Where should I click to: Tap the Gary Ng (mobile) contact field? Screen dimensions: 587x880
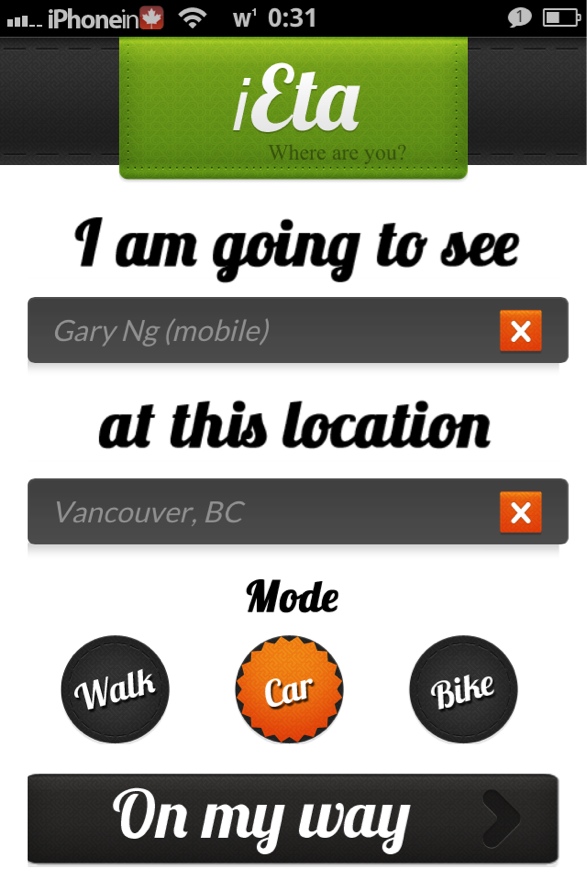297,330
